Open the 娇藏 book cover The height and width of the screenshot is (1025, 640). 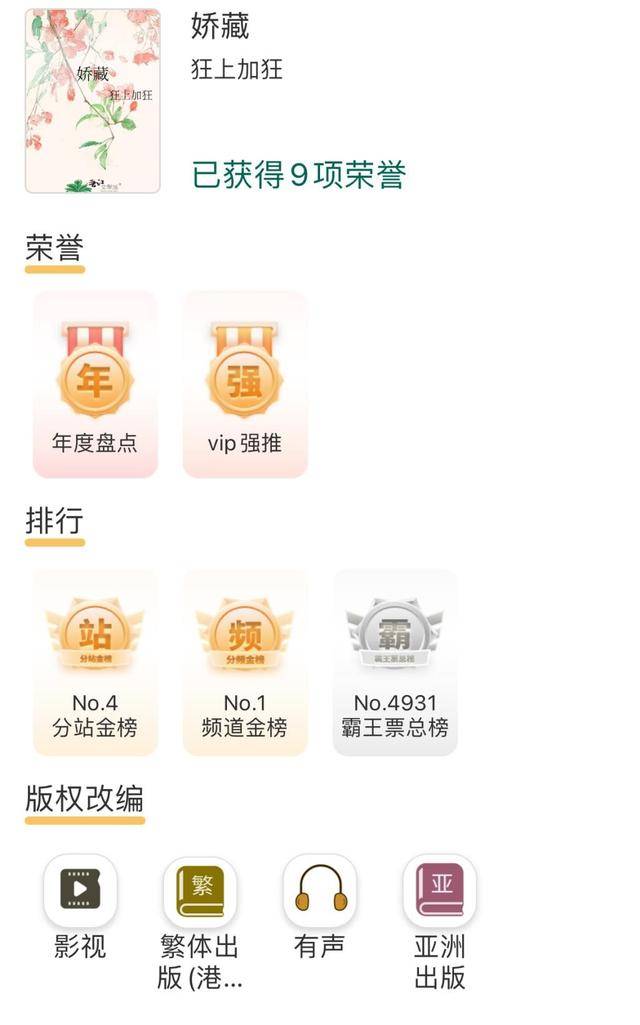(x=92, y=101)
